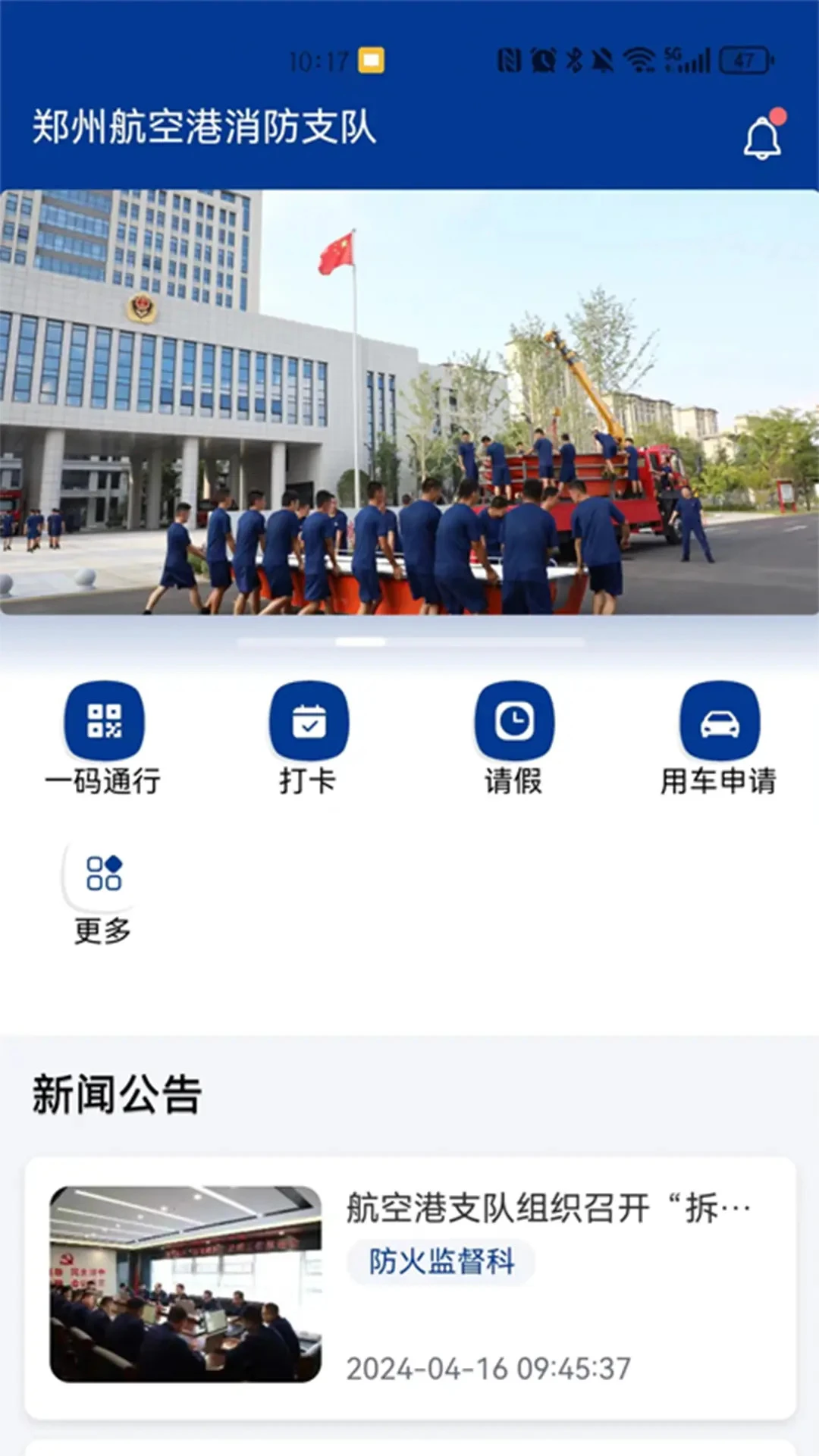This screenshot has height=1456, width=819.
Task: Tap the muted notifications bell in status bar
Action: (601, 59)
